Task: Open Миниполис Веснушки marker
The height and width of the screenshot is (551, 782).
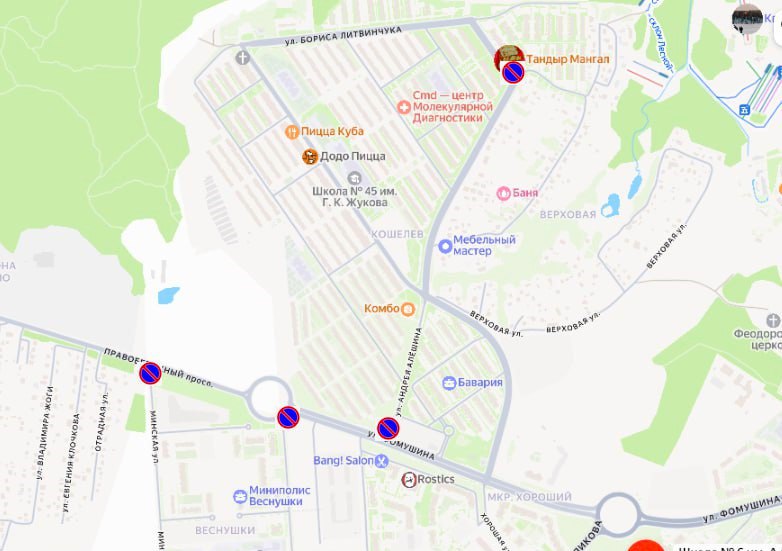Action: click(x=240, y=495)
